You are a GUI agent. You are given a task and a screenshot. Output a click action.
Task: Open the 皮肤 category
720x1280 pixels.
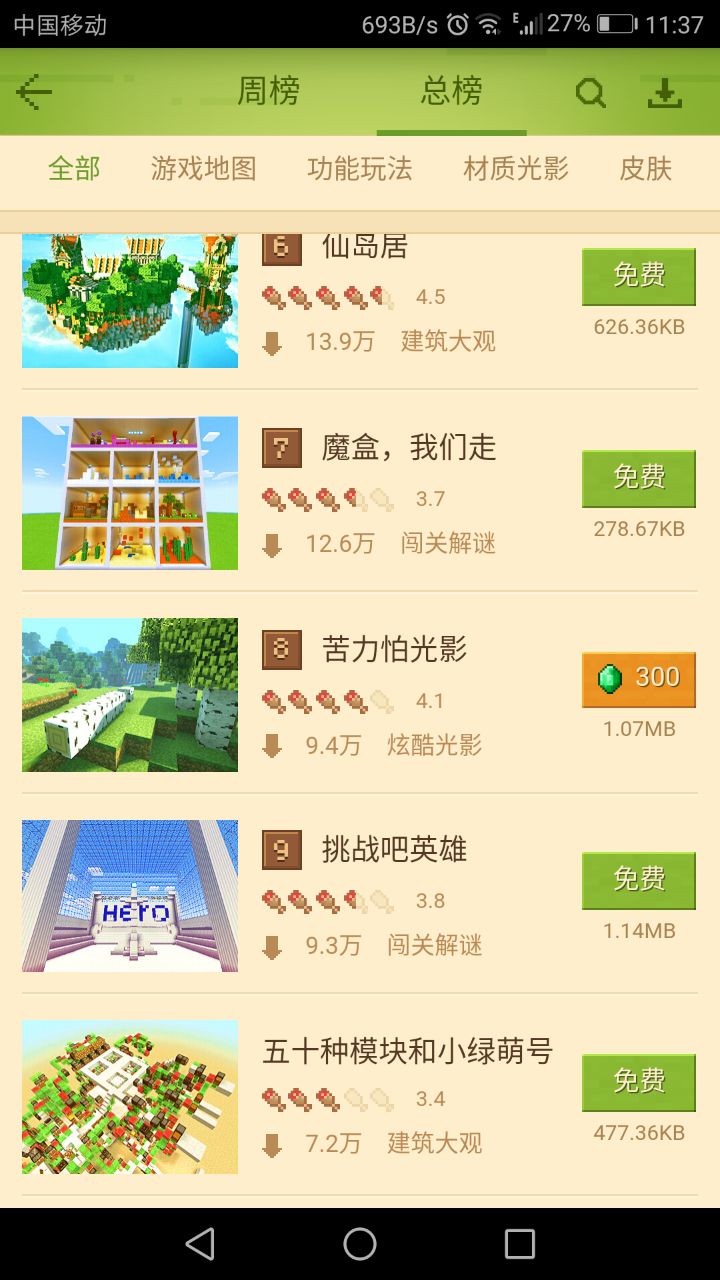click(645, 169)
